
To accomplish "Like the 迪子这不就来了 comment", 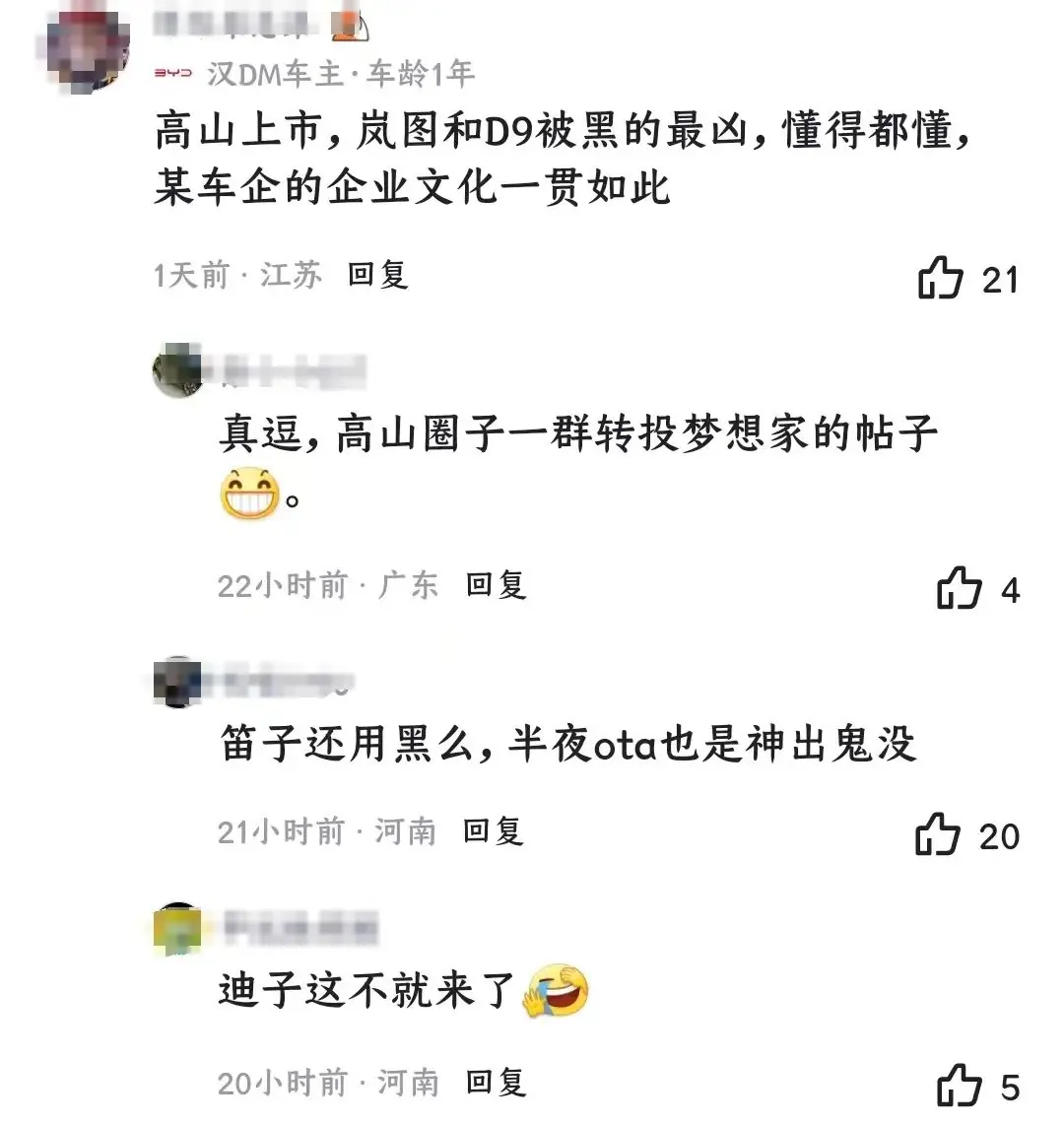I will pyautogui.click(x=960, y=1086).
